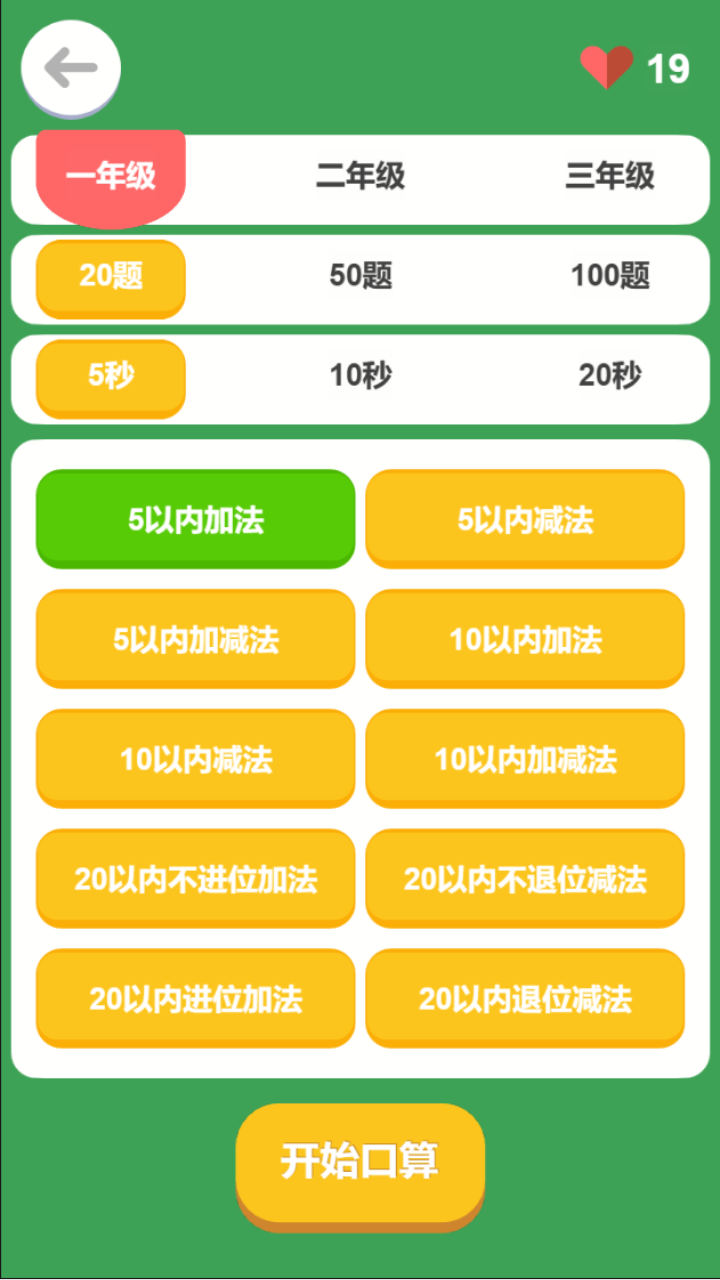The image size is (720, 1280).
Task: Select the 5以内减法 practice type
Action: coord(525,518)
